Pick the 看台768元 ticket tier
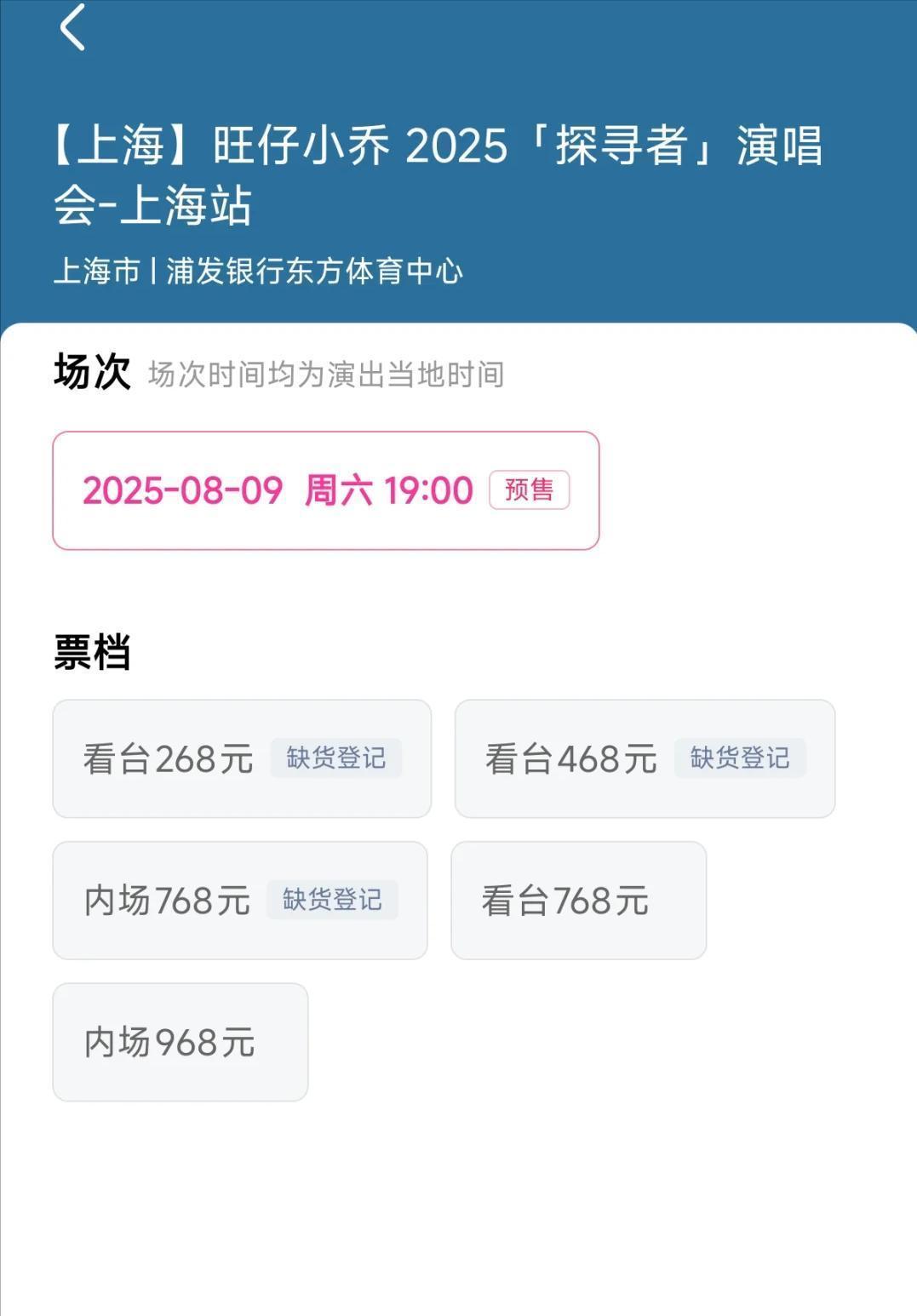Viewport: 917px width, 1316px height. (x=578, y=901)
